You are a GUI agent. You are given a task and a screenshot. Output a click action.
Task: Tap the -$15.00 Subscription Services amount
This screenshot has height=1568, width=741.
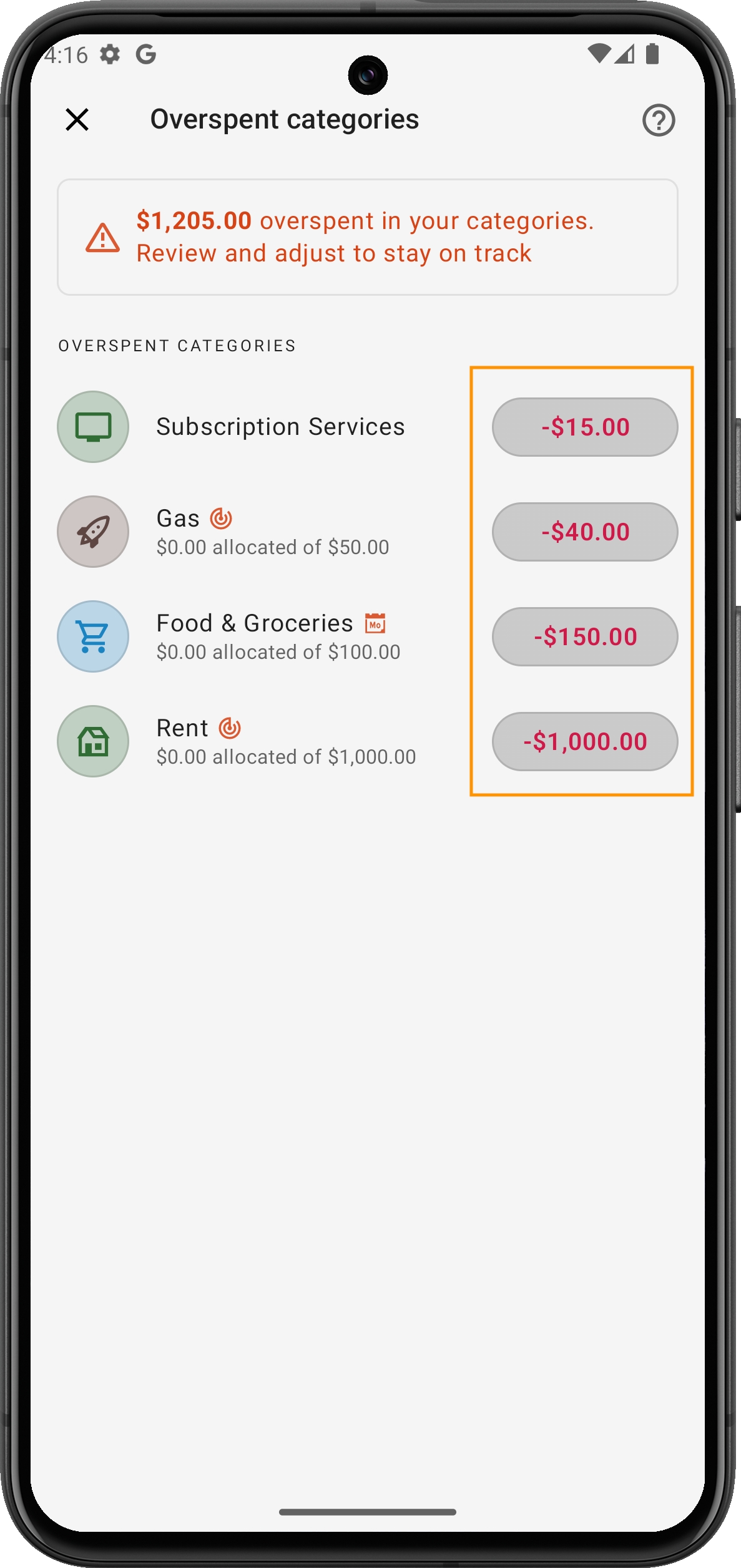pyautogui.click(x=584, y=427)
